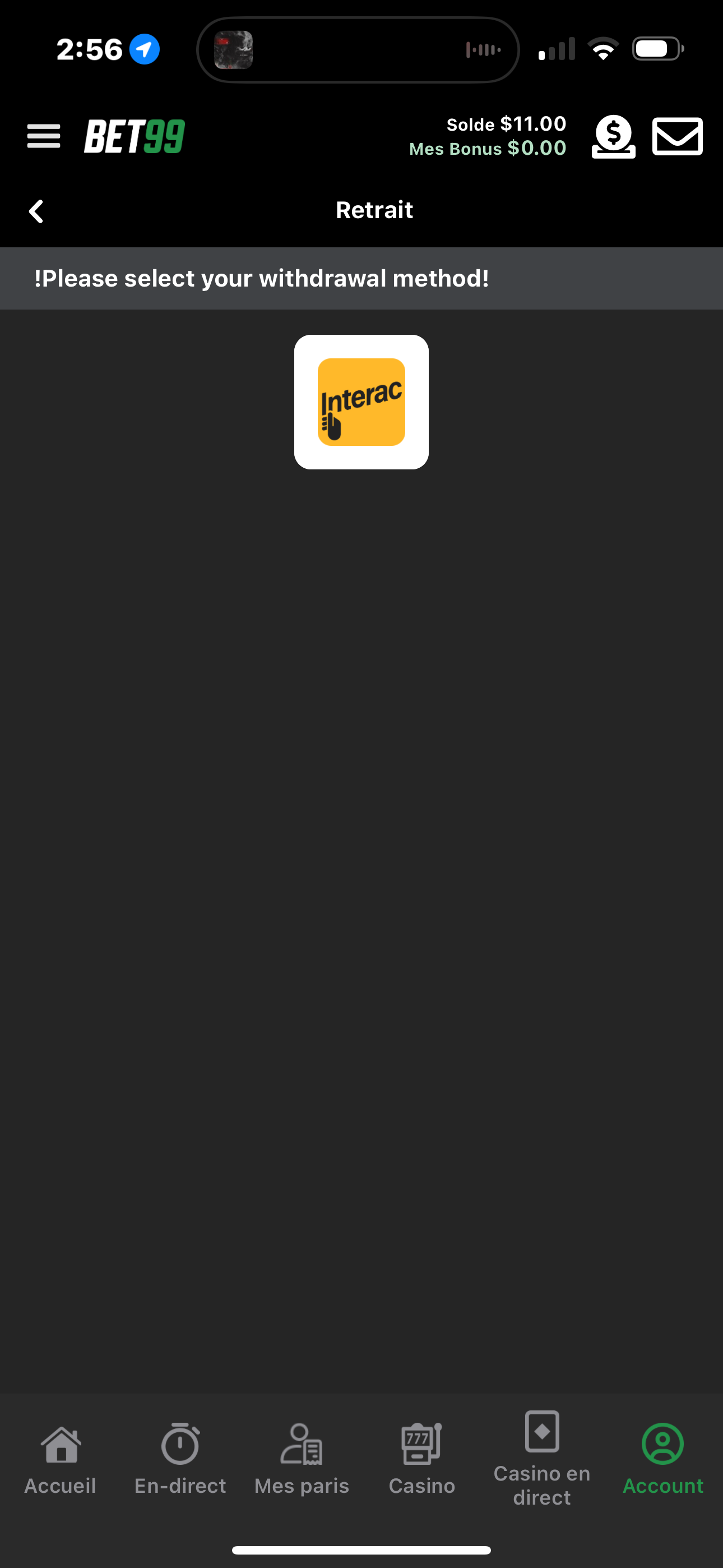This screenshot has height=1568, width=723.
Task: Open the messages envelope icon
Action: click(x=676, y=136)
